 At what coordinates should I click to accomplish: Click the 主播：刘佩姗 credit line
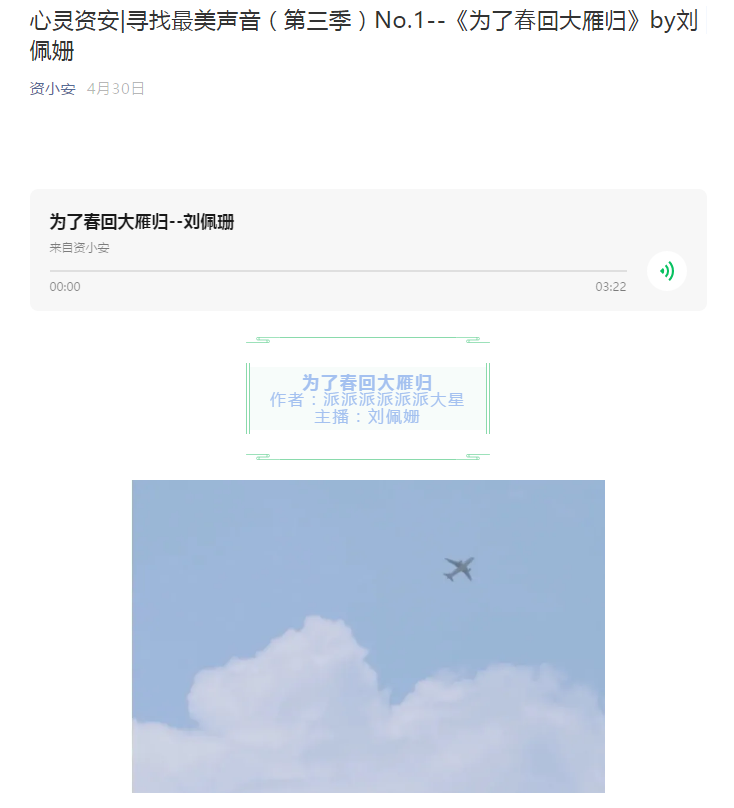click(367, 417)
